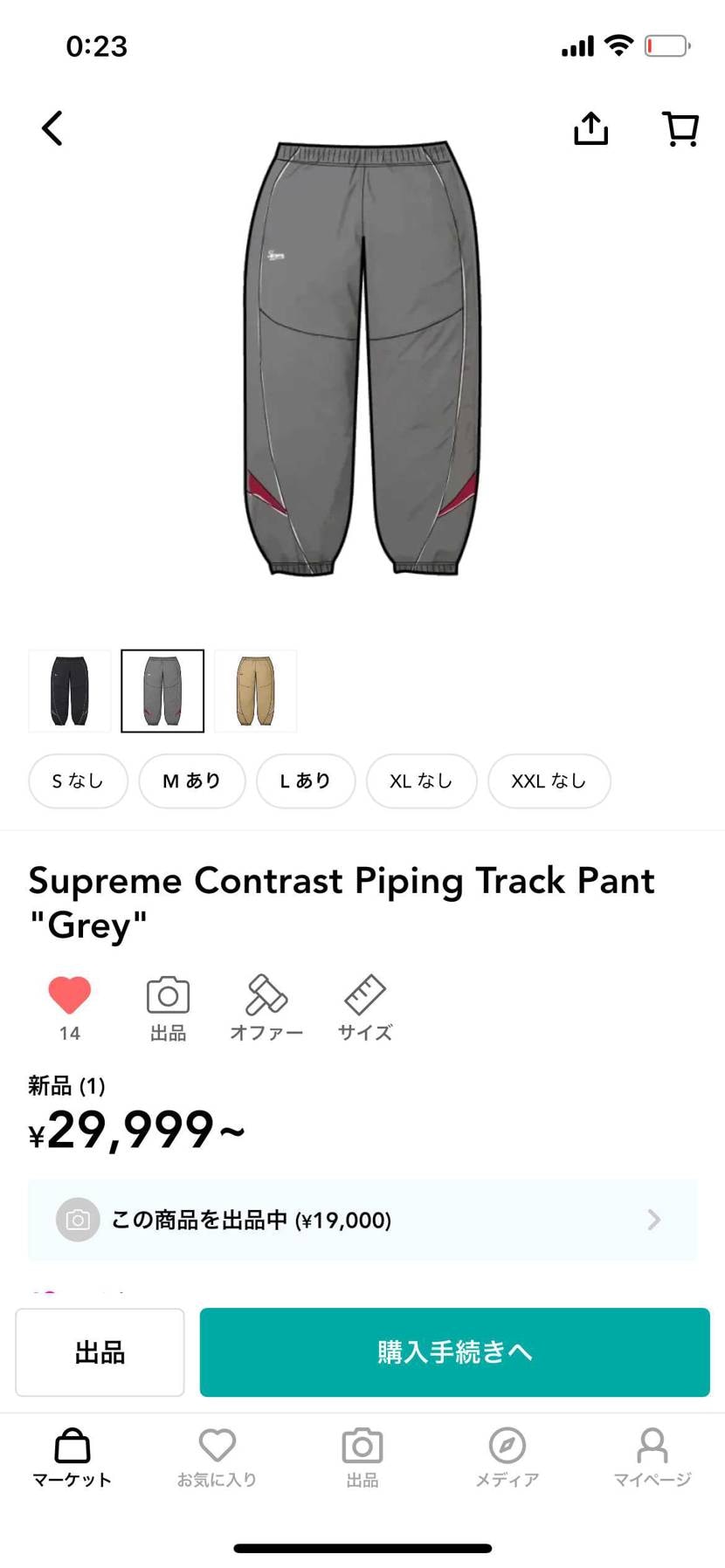Select the black pants thumbnail

pyautogui.click(x=70, y=691)
